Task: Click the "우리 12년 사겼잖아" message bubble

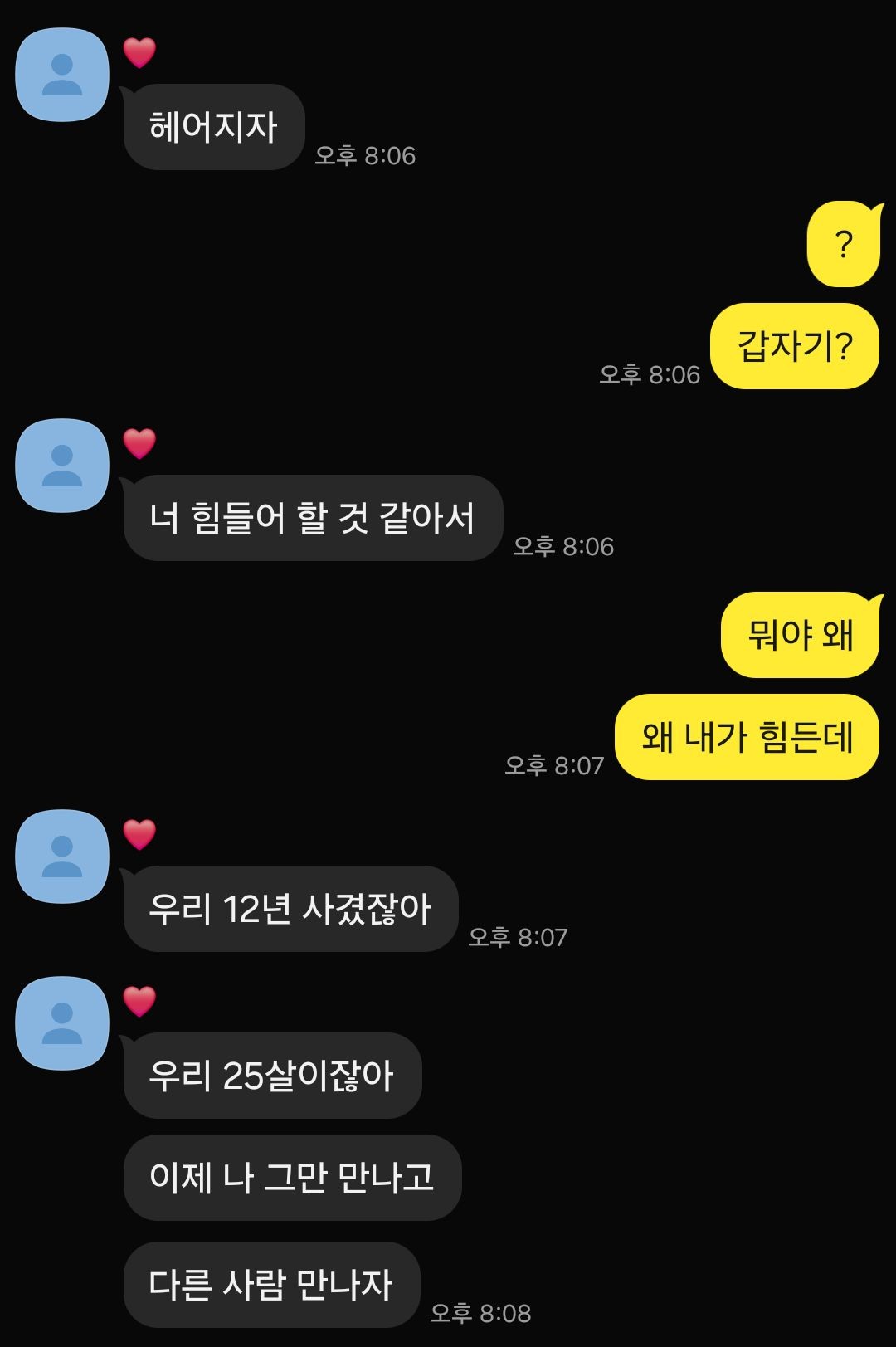Action: [x=290, y=909]
